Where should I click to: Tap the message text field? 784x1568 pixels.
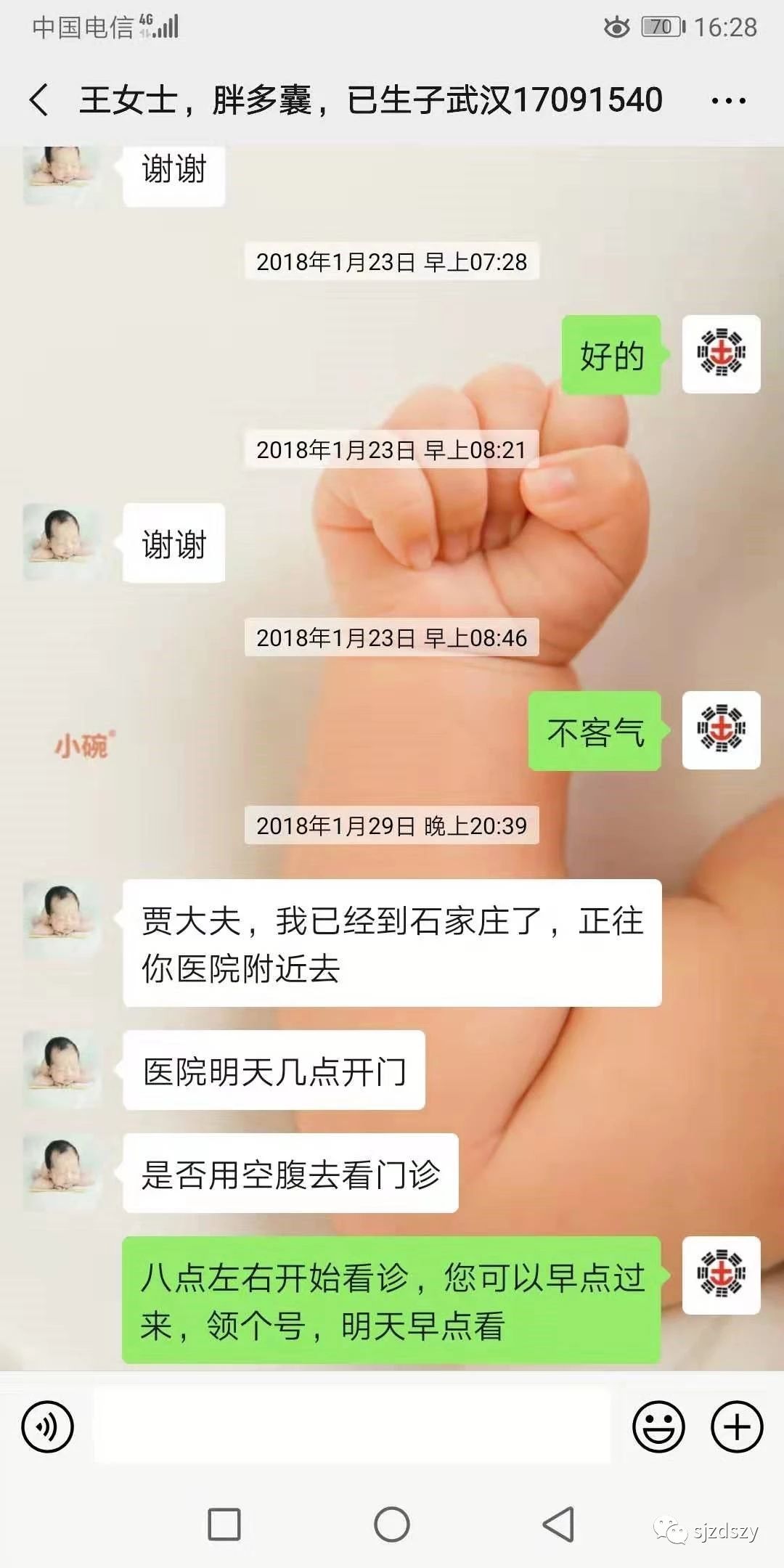(x=352, y=1426)
